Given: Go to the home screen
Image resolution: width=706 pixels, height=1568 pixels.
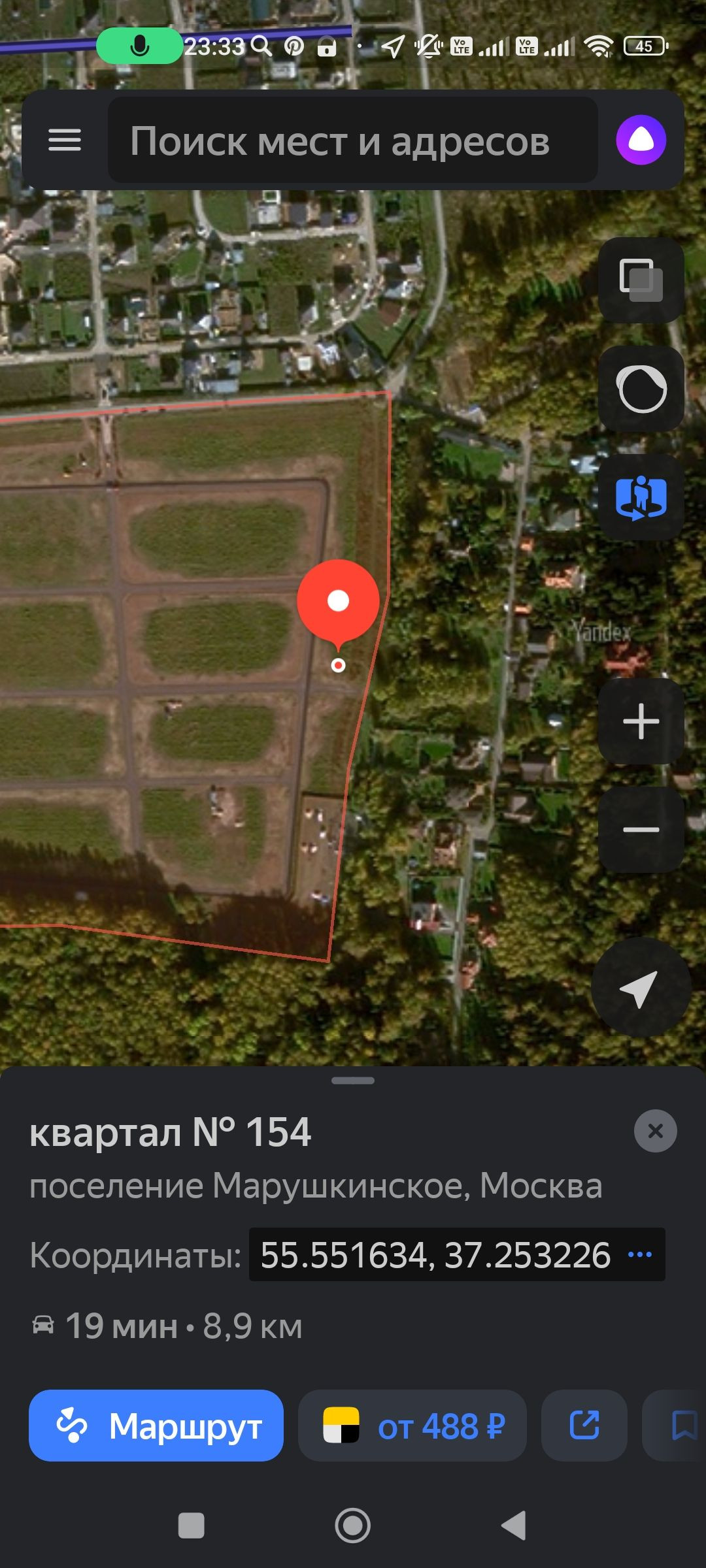Looking at the screenshot, I should (x=353, y=1526).
